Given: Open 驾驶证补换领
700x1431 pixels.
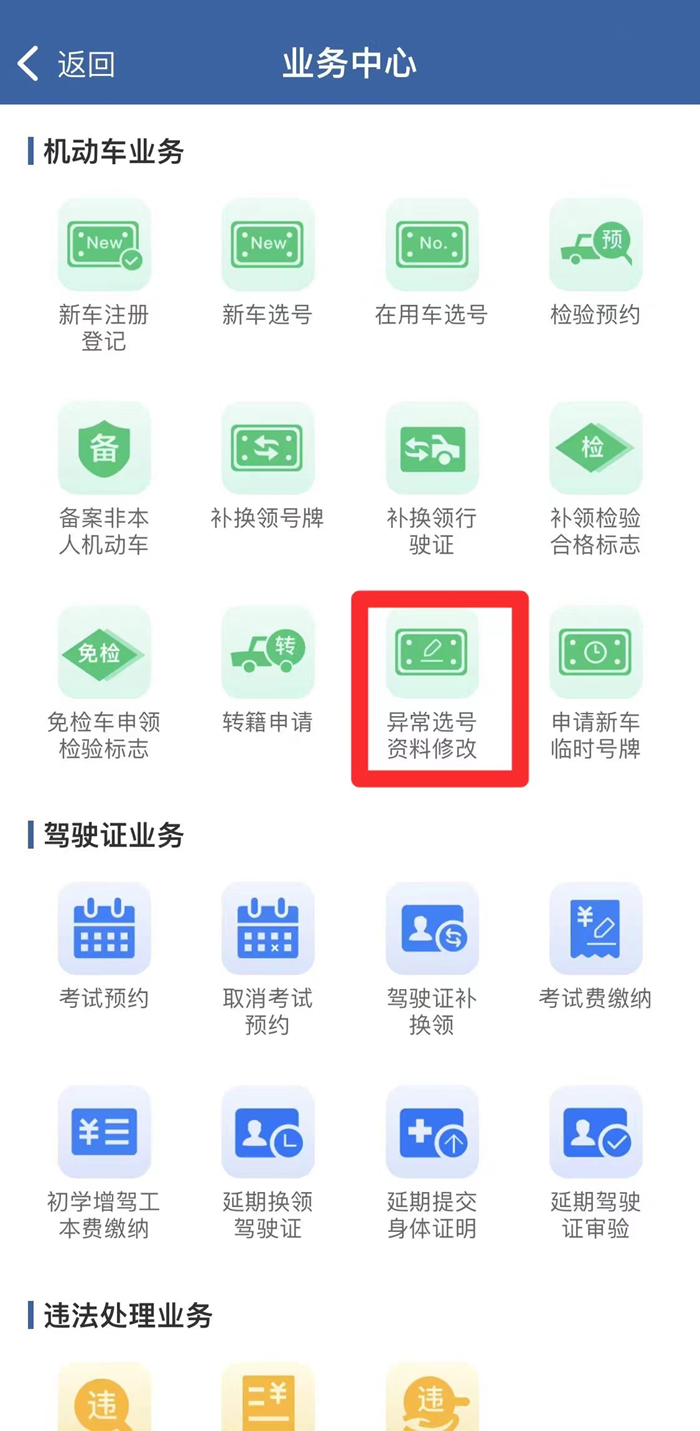Looking at the screenshot, I should (431, 929).
